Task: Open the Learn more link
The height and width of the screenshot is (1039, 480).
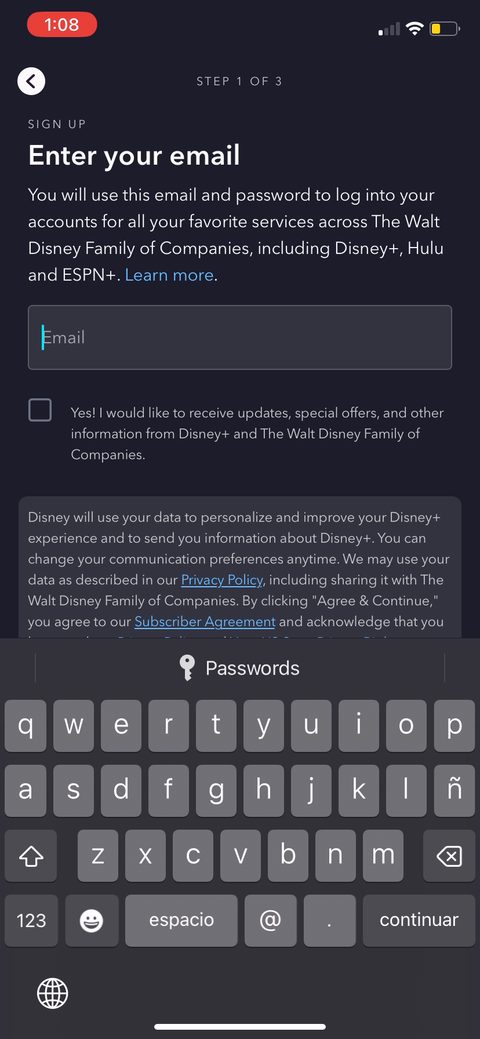Action: coord(169,275)
